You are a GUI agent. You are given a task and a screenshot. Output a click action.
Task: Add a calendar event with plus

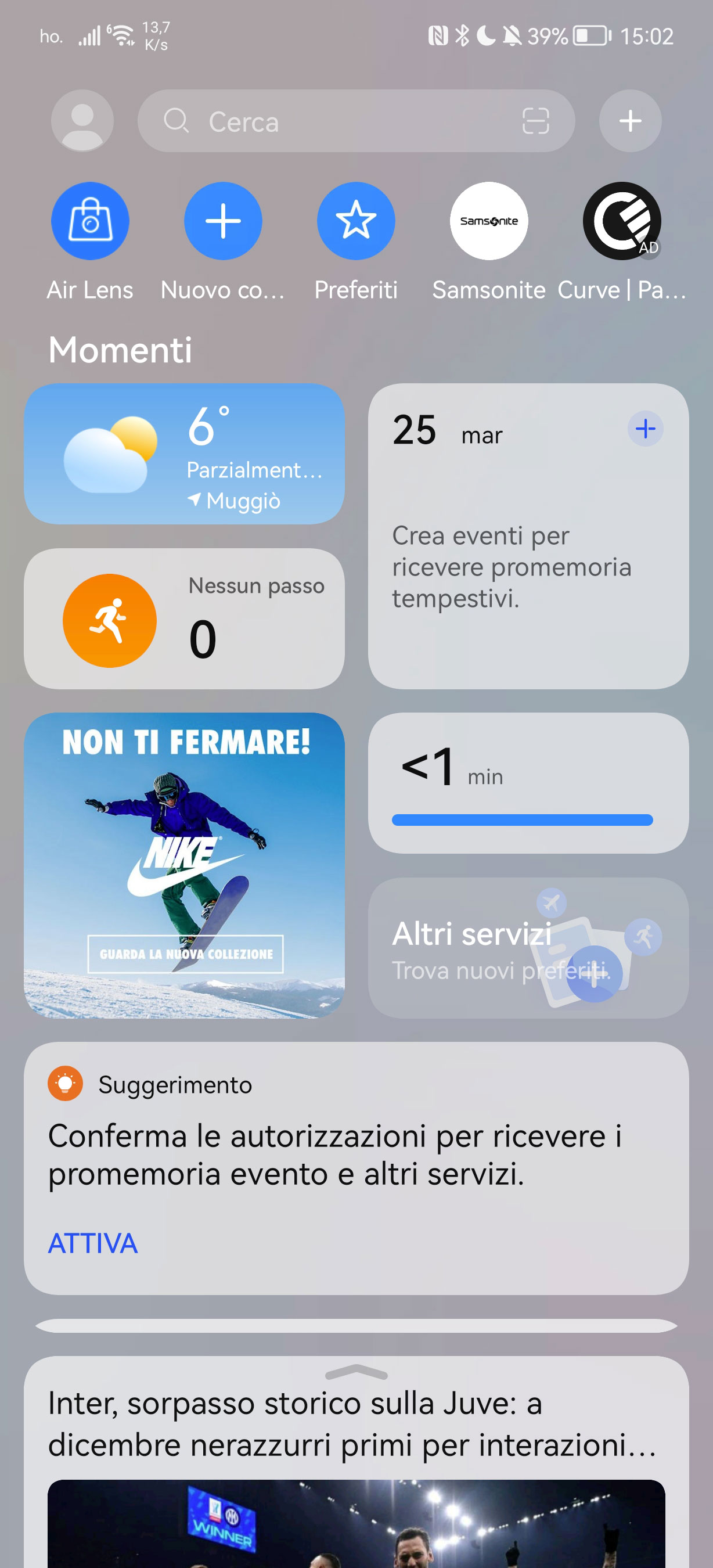click(x=645, y=429)
